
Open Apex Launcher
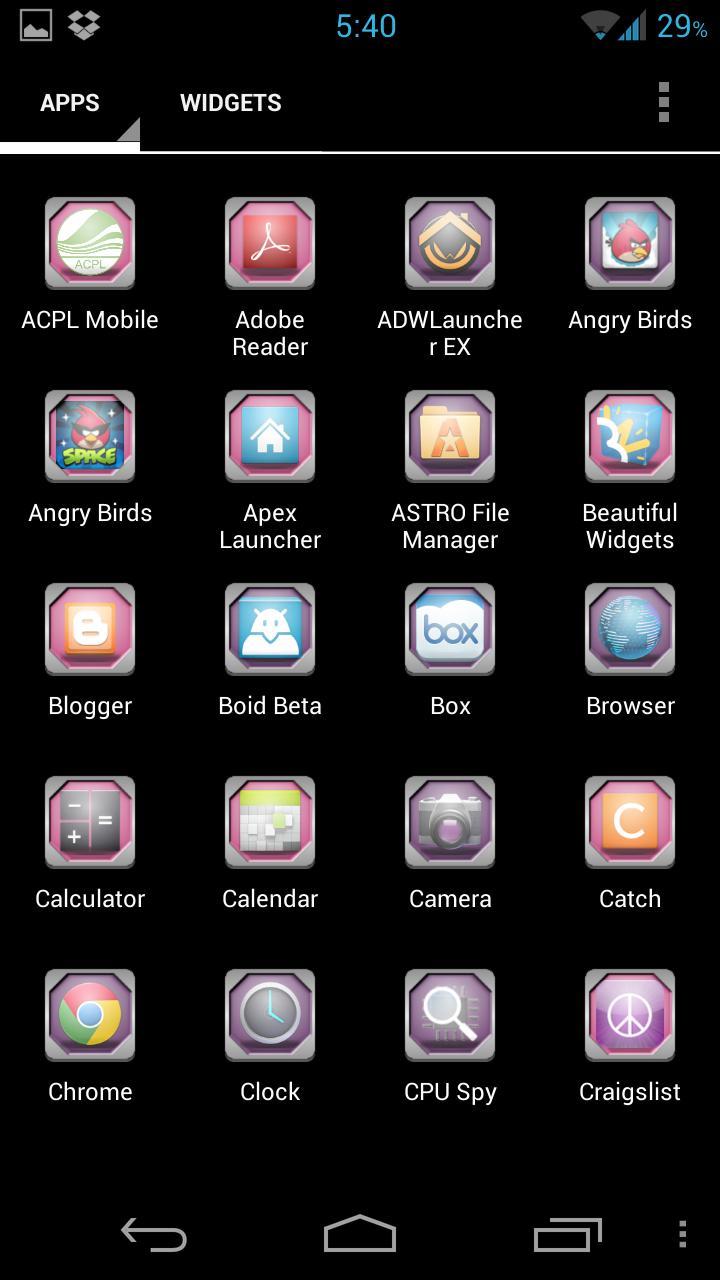click(270, 436)
